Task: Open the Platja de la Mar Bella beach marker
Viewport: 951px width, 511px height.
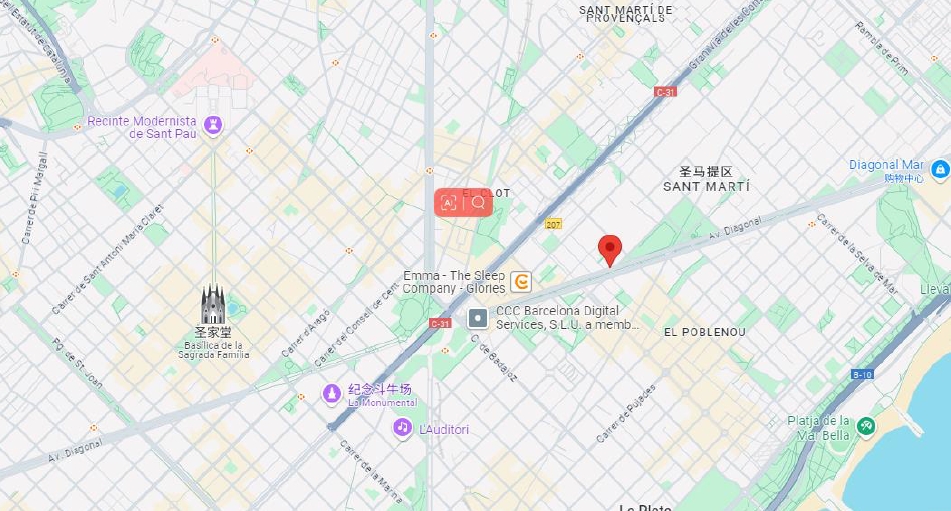Action: pyautogui.click(x=866, y=426)
